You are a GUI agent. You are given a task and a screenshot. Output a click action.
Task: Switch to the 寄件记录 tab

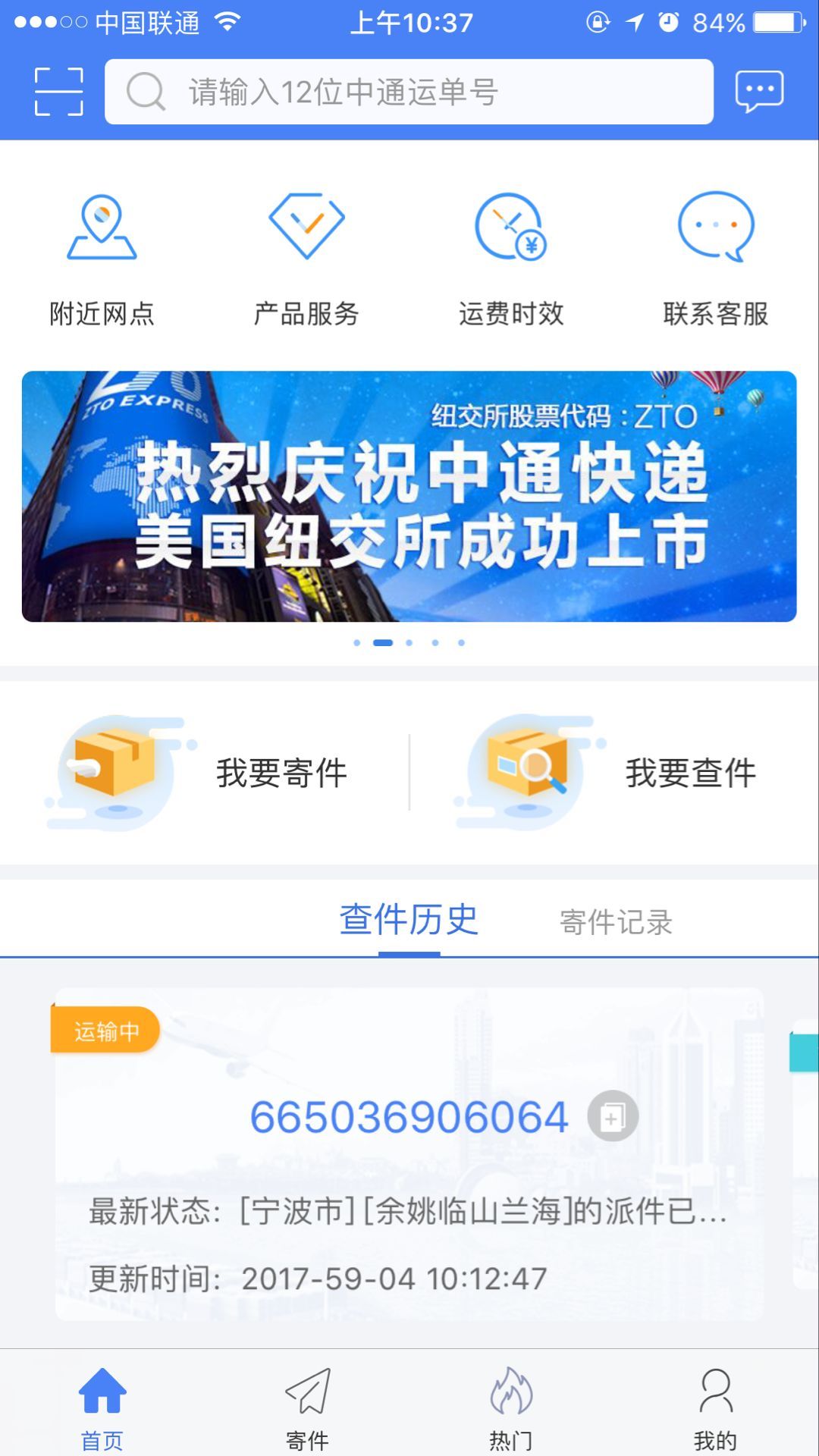(x=616, y=922)
